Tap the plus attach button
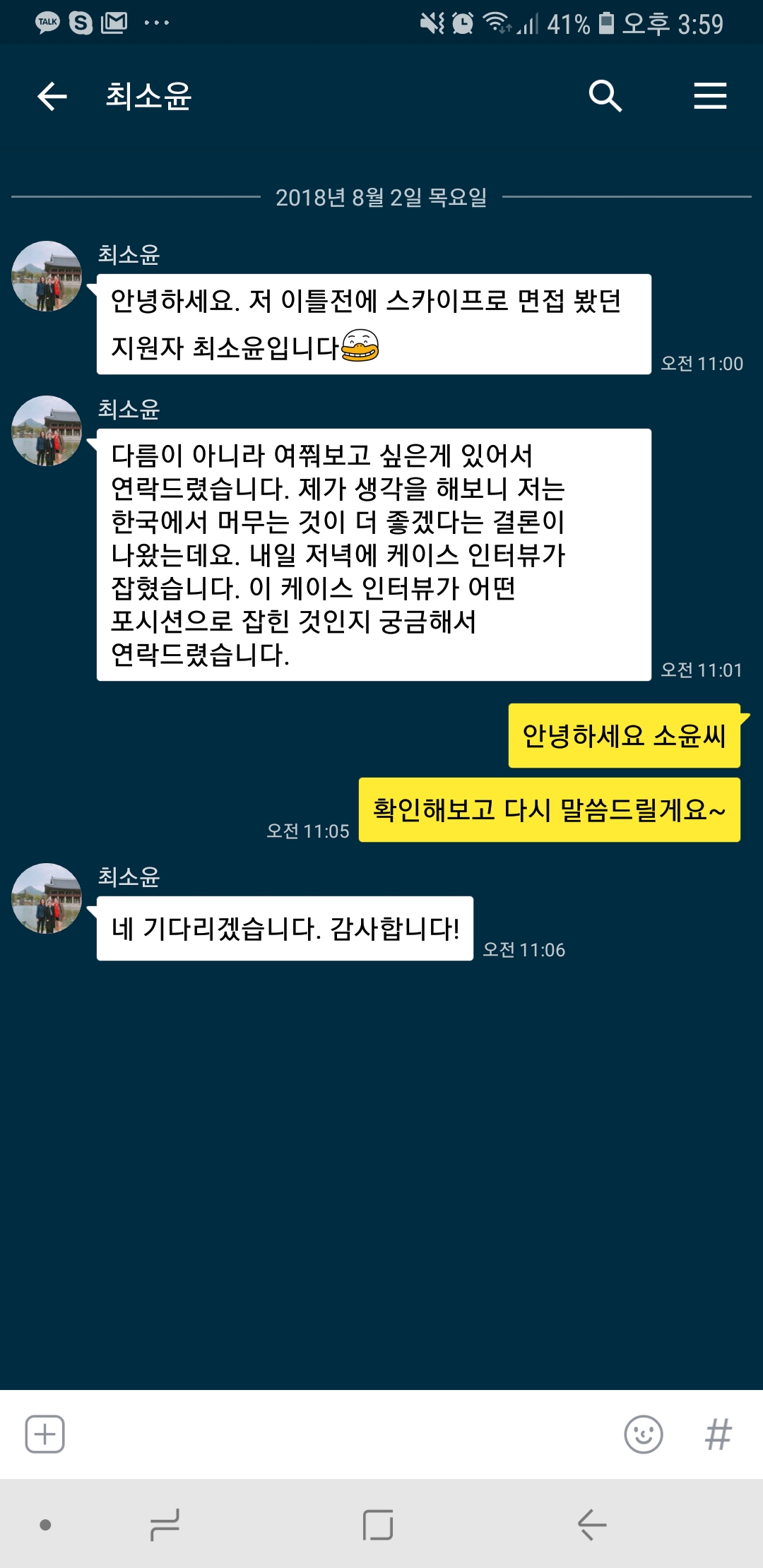 (x=45, y=1435)
